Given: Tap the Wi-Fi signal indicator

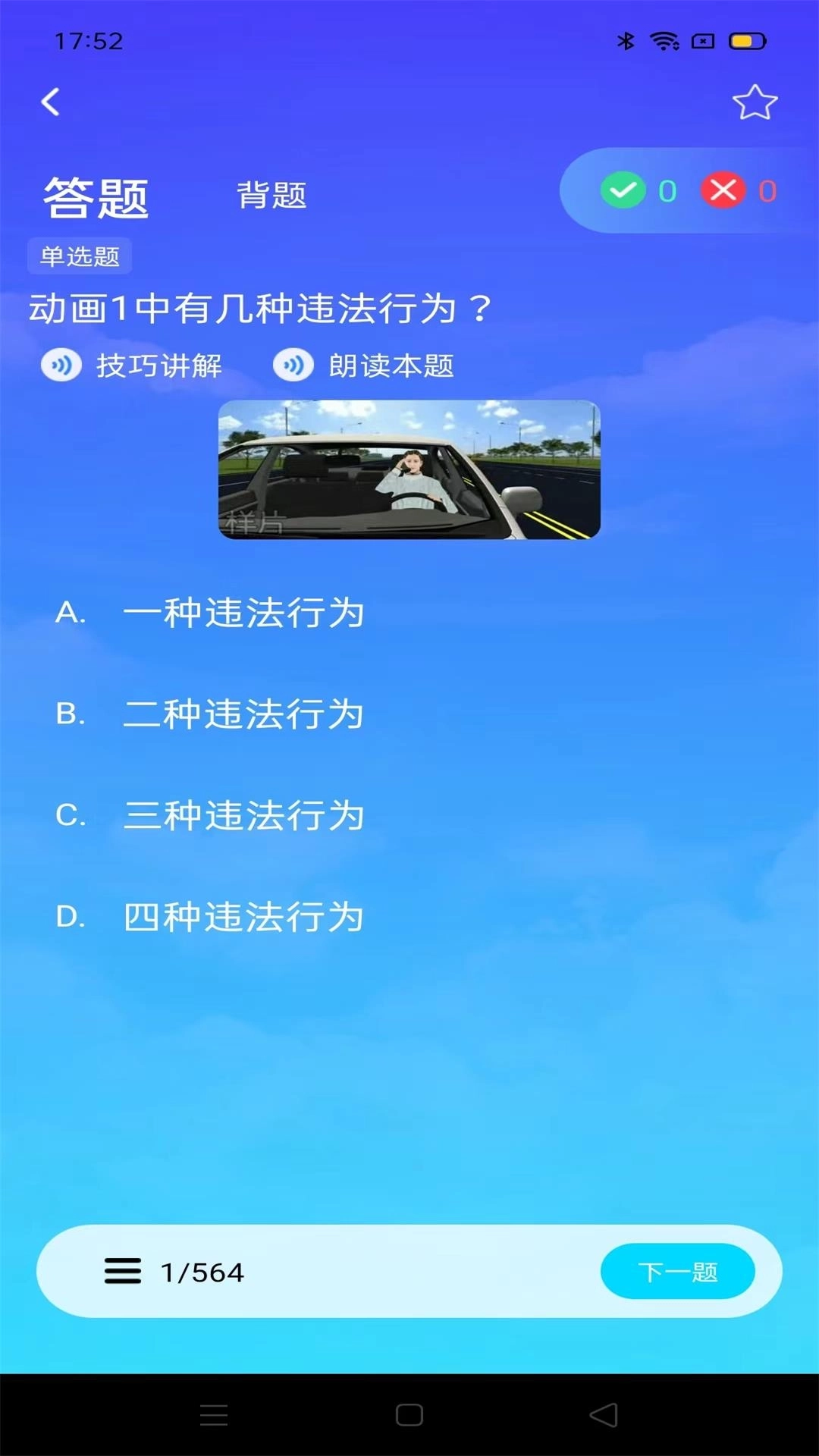Looking at the screenshot, I should [x=664, y=42].
